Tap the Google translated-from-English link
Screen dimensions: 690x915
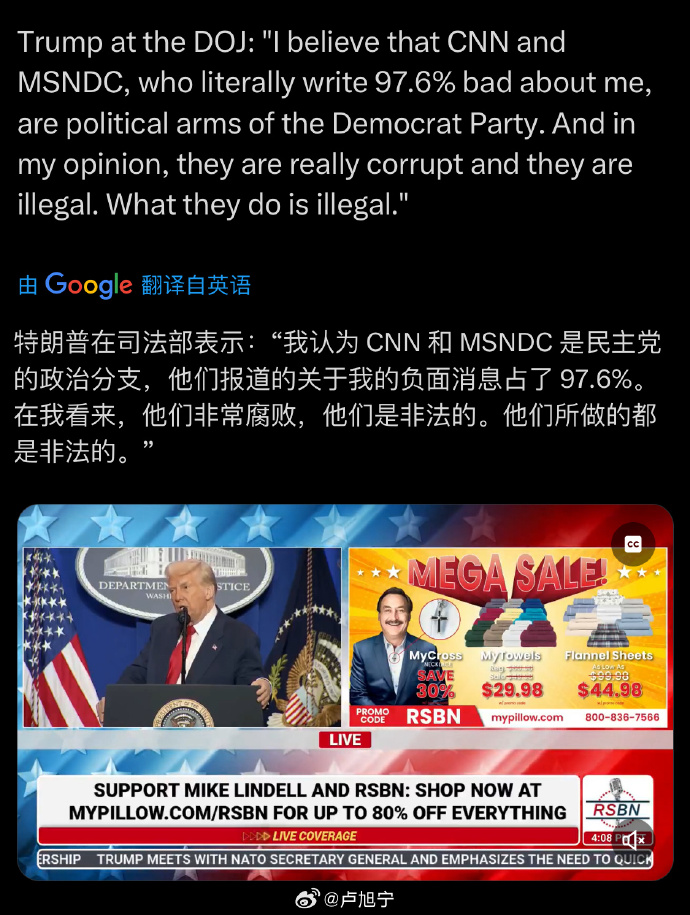[135, 285]
